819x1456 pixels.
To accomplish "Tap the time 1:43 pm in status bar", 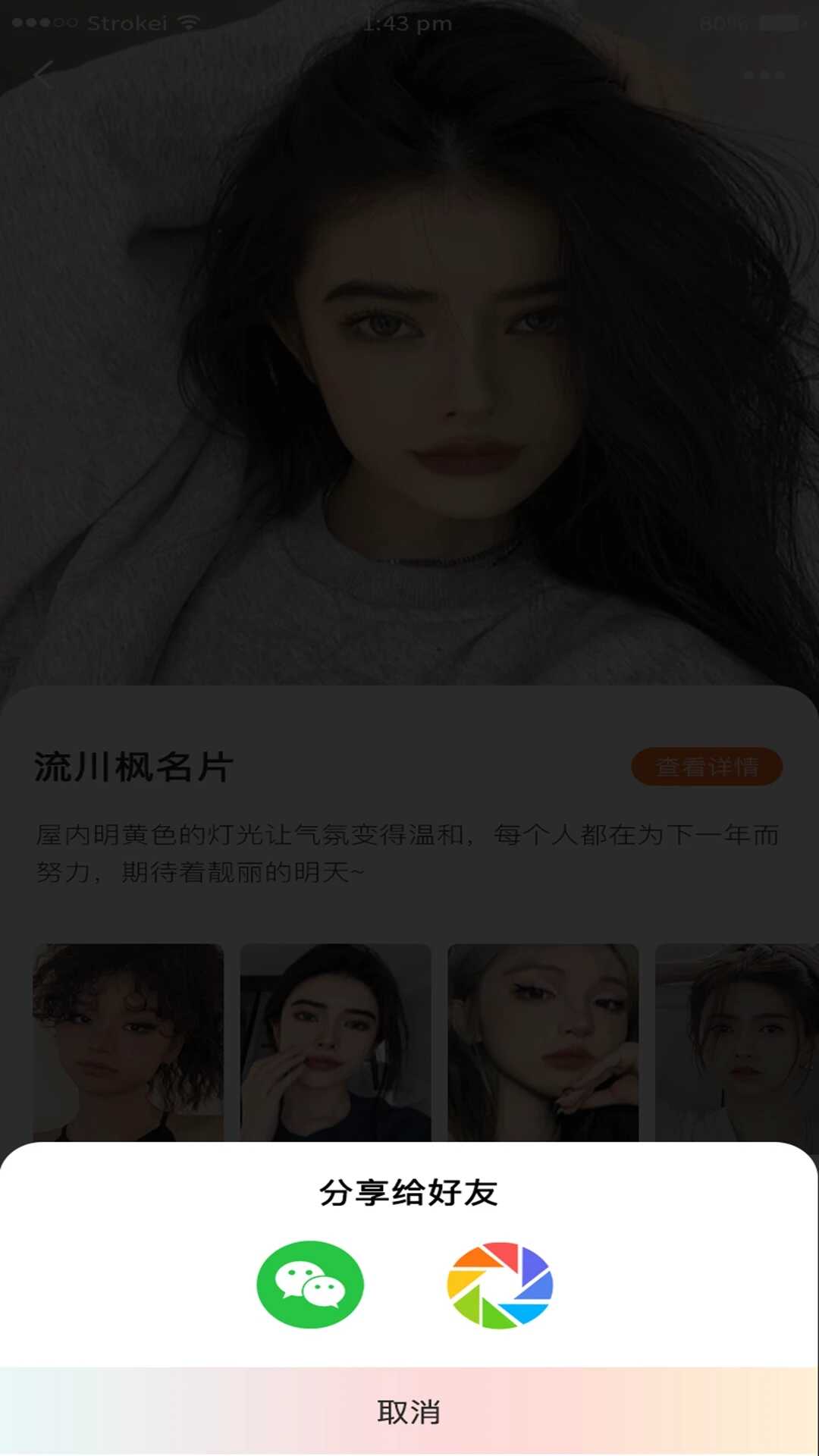I will coord(409,23).
